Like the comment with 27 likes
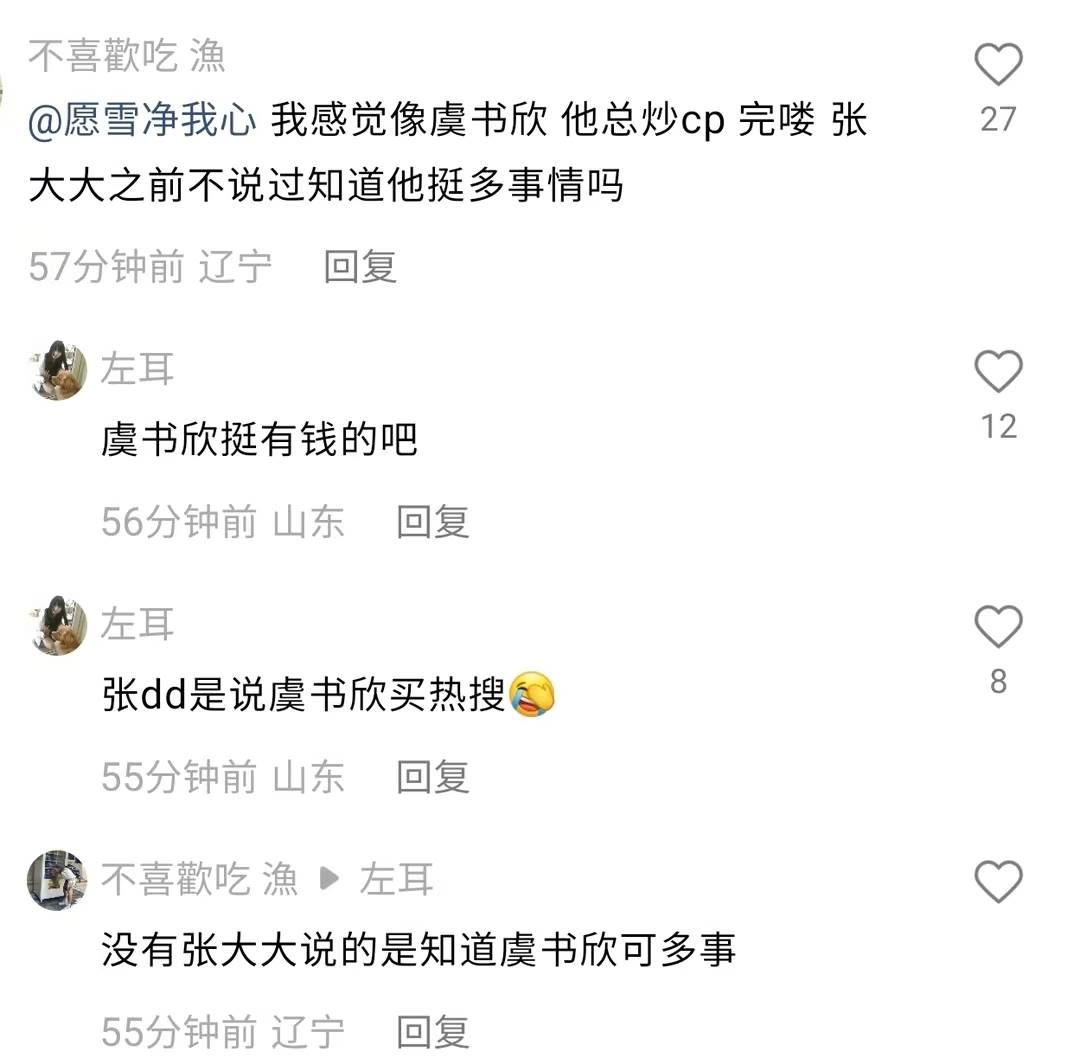 (x=998, y=66)
